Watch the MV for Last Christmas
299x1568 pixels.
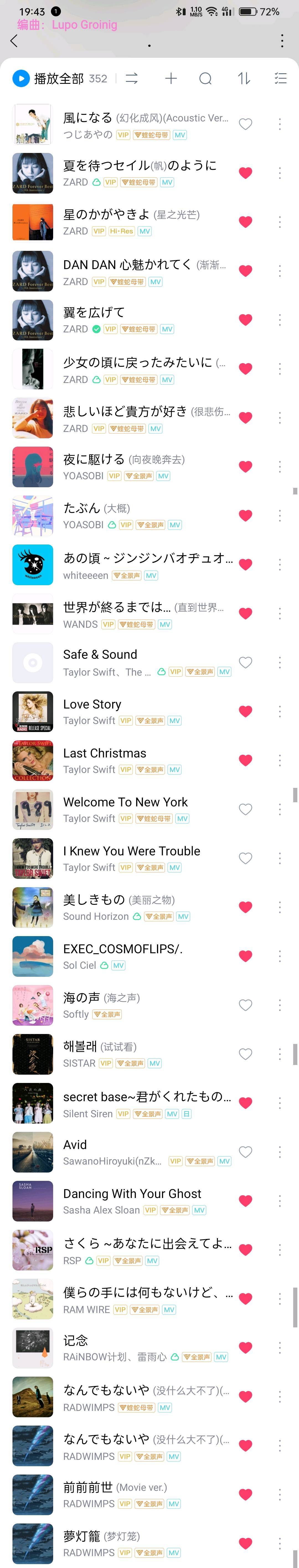pyautogui.click(x=175, y=769)
